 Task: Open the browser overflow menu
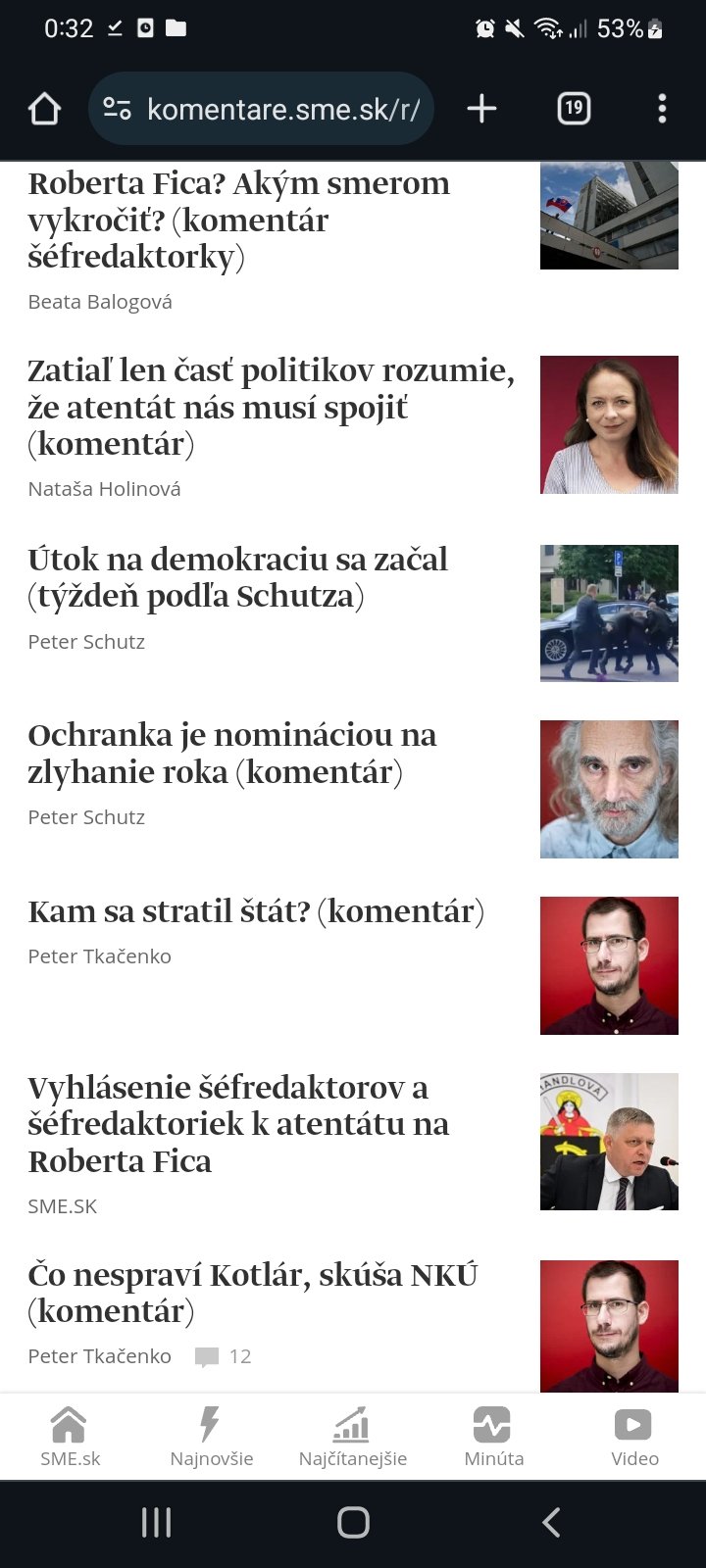click(x=662, y=109)
